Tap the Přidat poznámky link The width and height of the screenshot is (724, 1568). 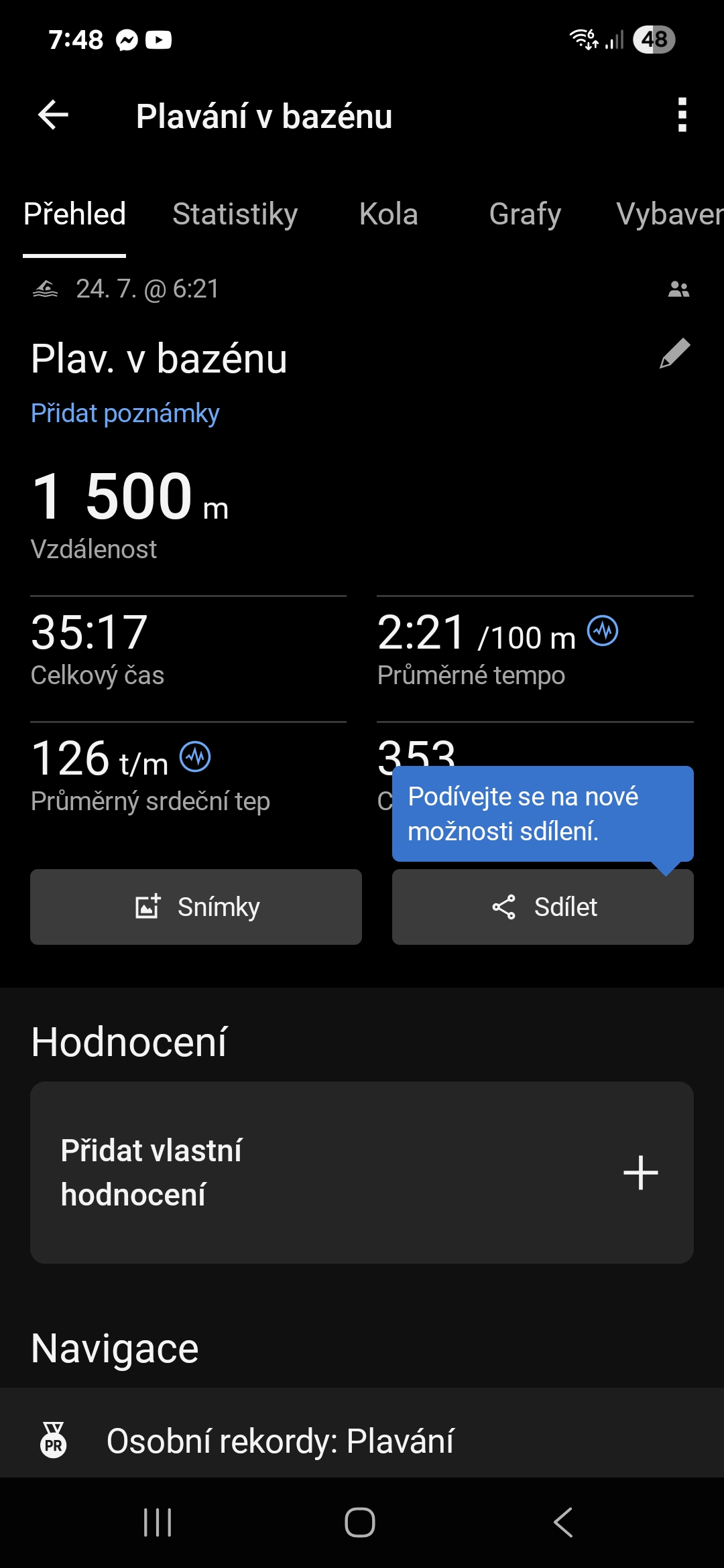[x=125, y=413]
